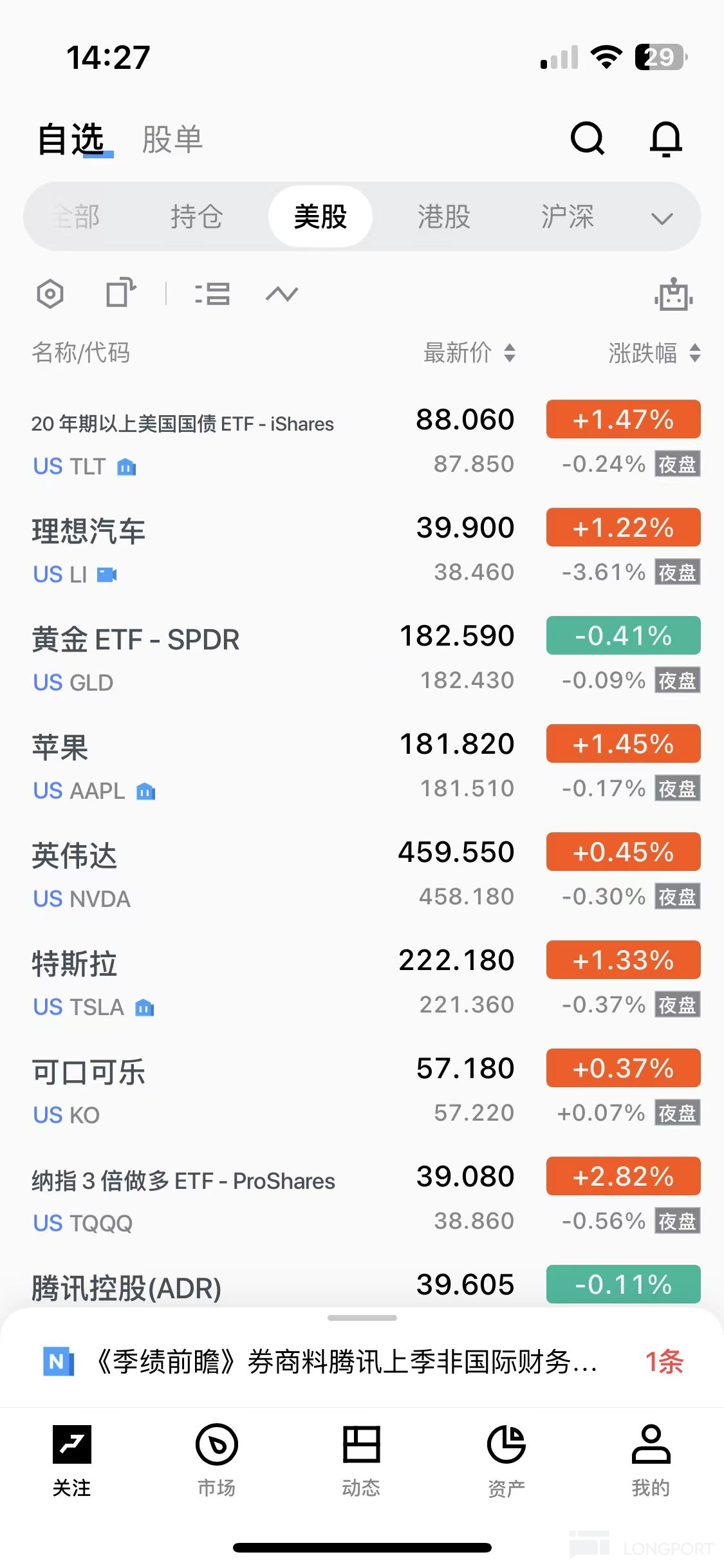Open the search magnifier icon

[588, 138]
